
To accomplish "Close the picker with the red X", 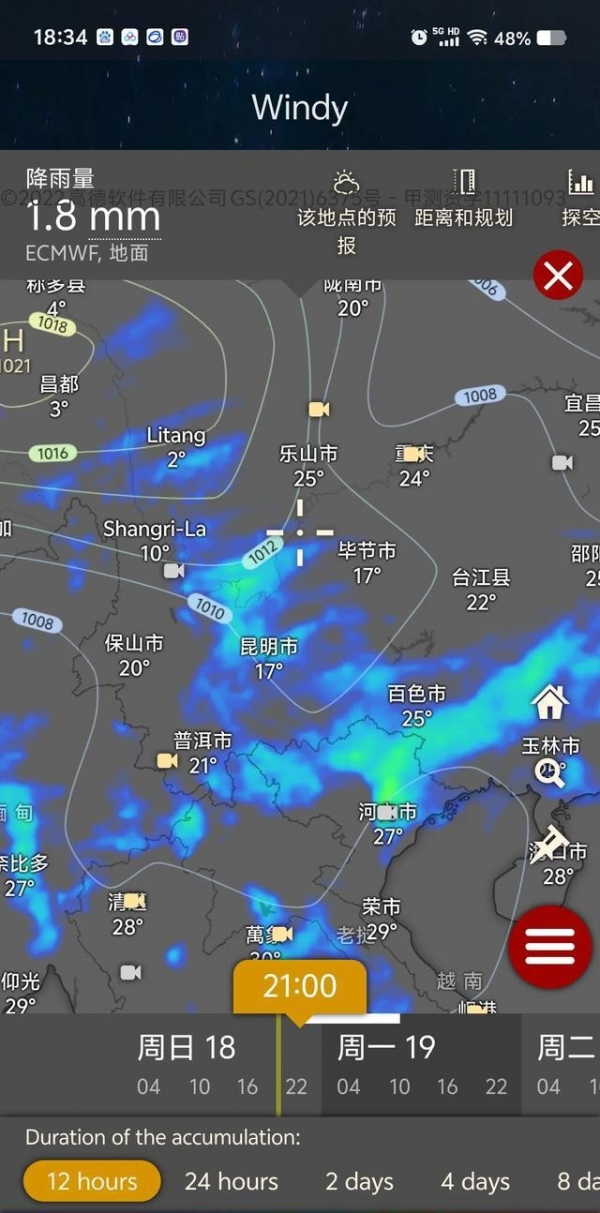I will [558, 275].
